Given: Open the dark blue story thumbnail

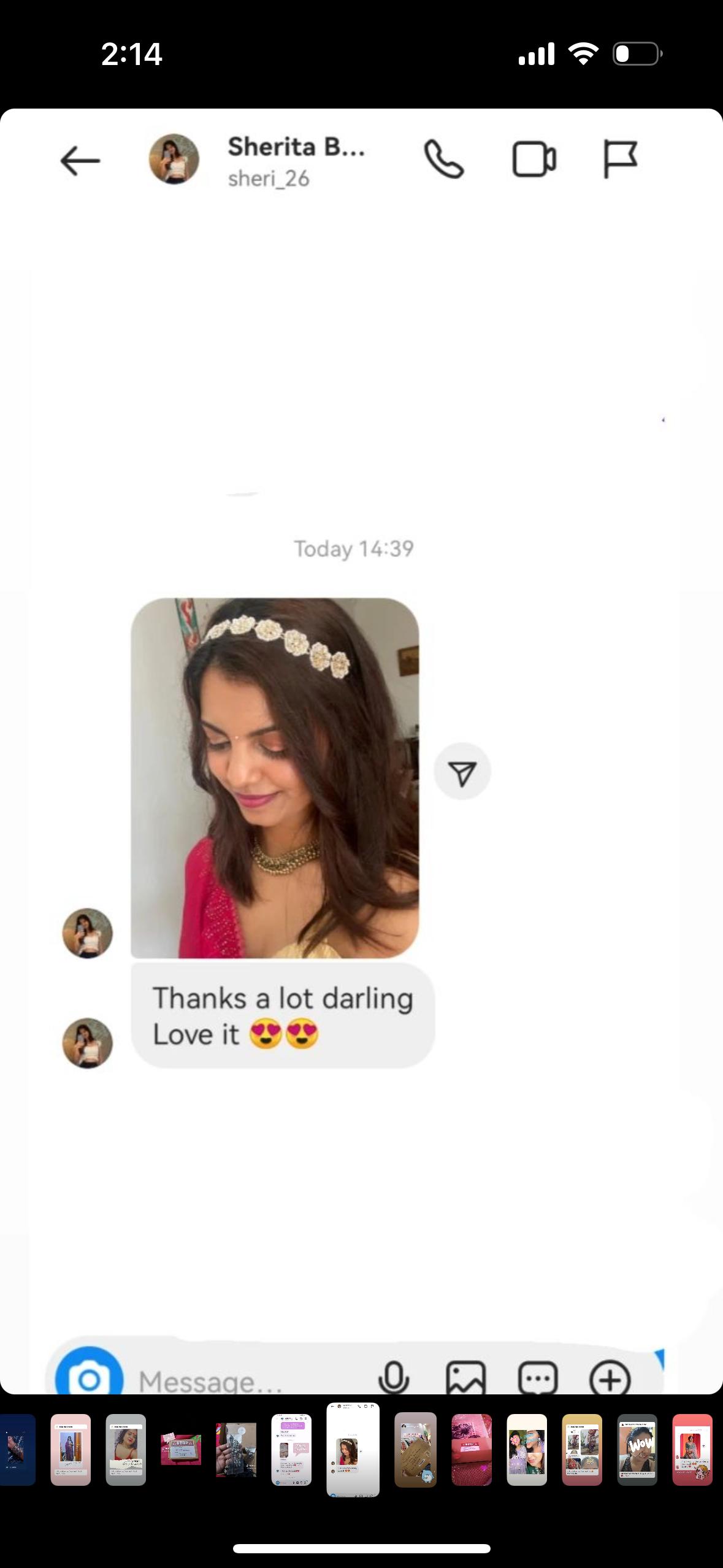Looking at the screenshot, I should [17, 1450].
